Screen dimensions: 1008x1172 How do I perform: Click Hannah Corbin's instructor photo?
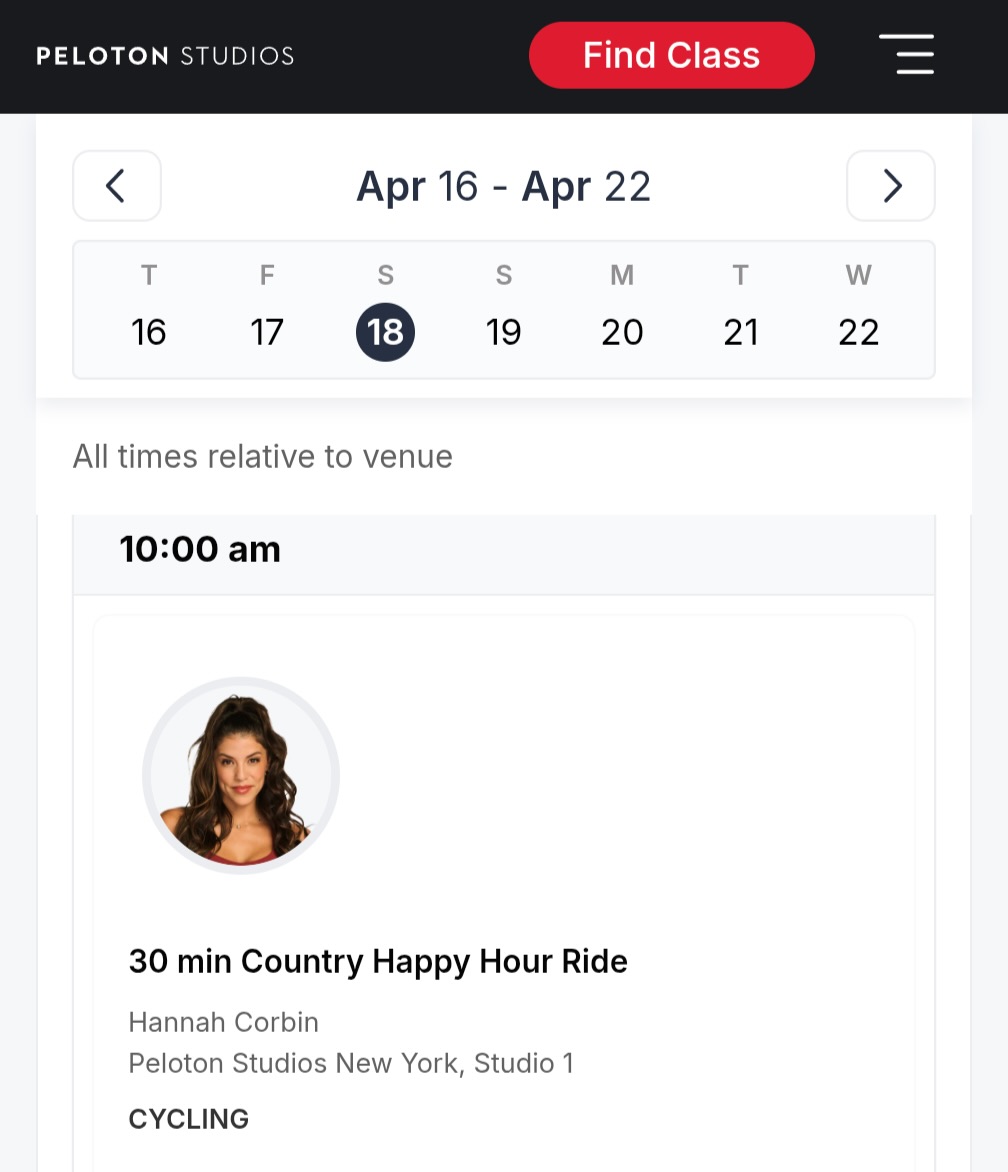tap(241, 775)
